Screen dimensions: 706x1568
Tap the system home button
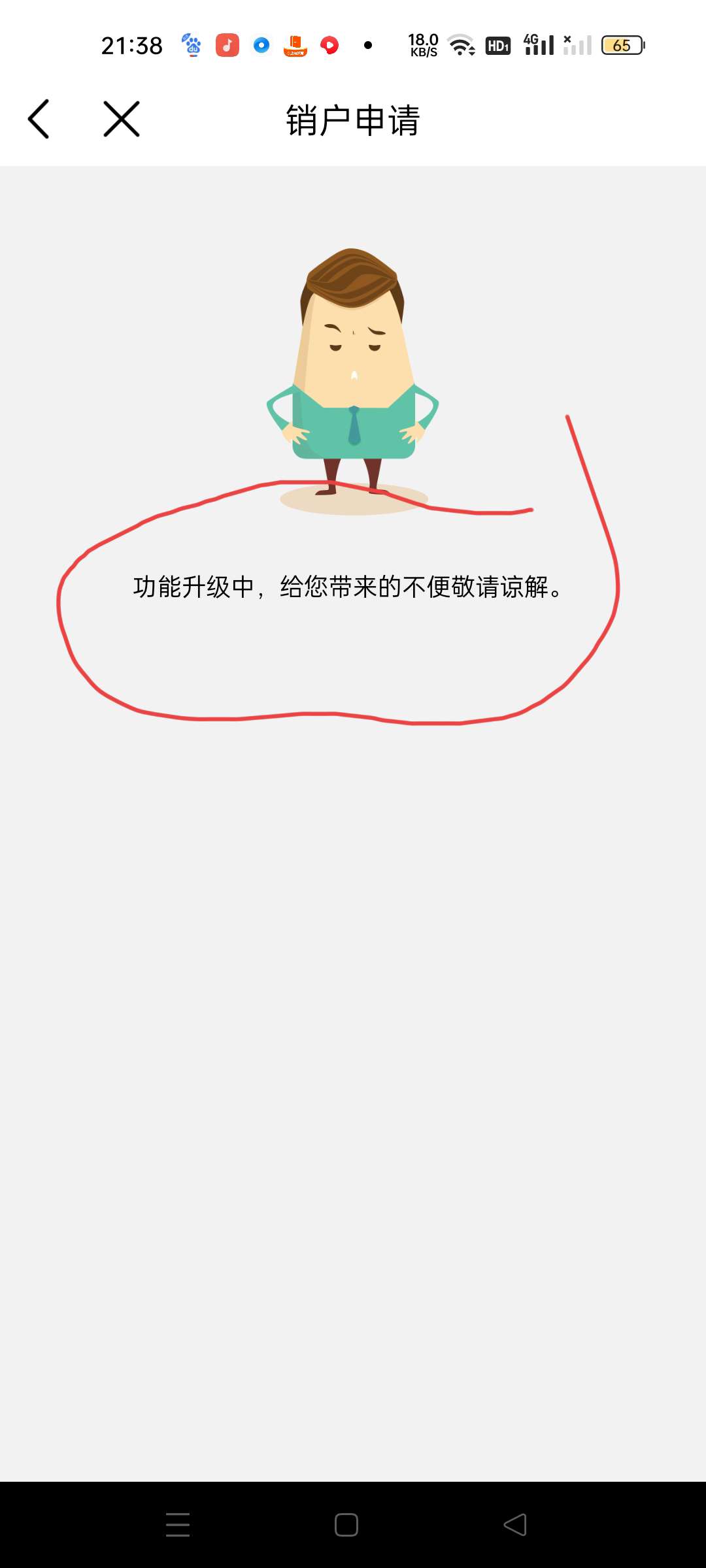(346, 1525)
